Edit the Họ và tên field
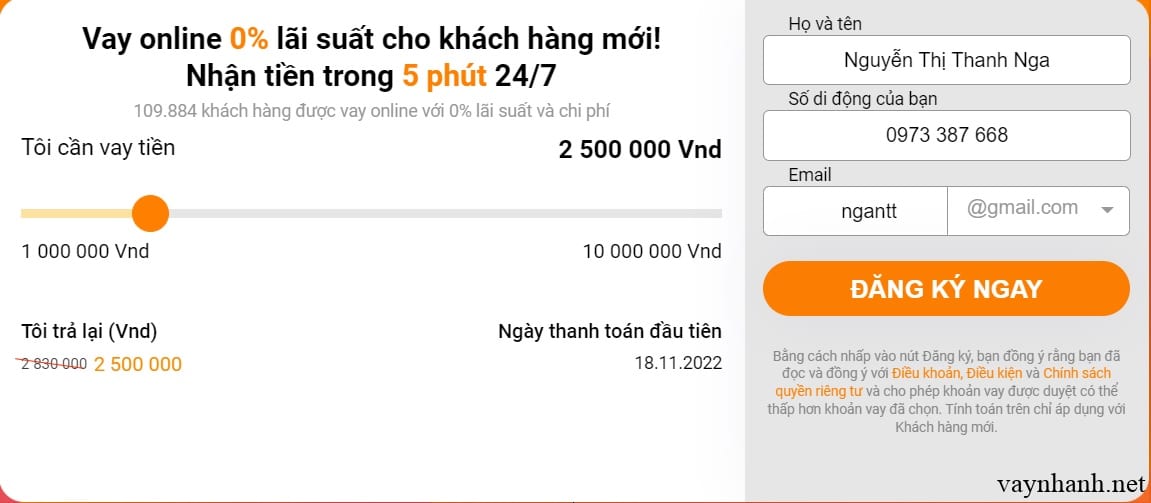 (x=946, y=60)
